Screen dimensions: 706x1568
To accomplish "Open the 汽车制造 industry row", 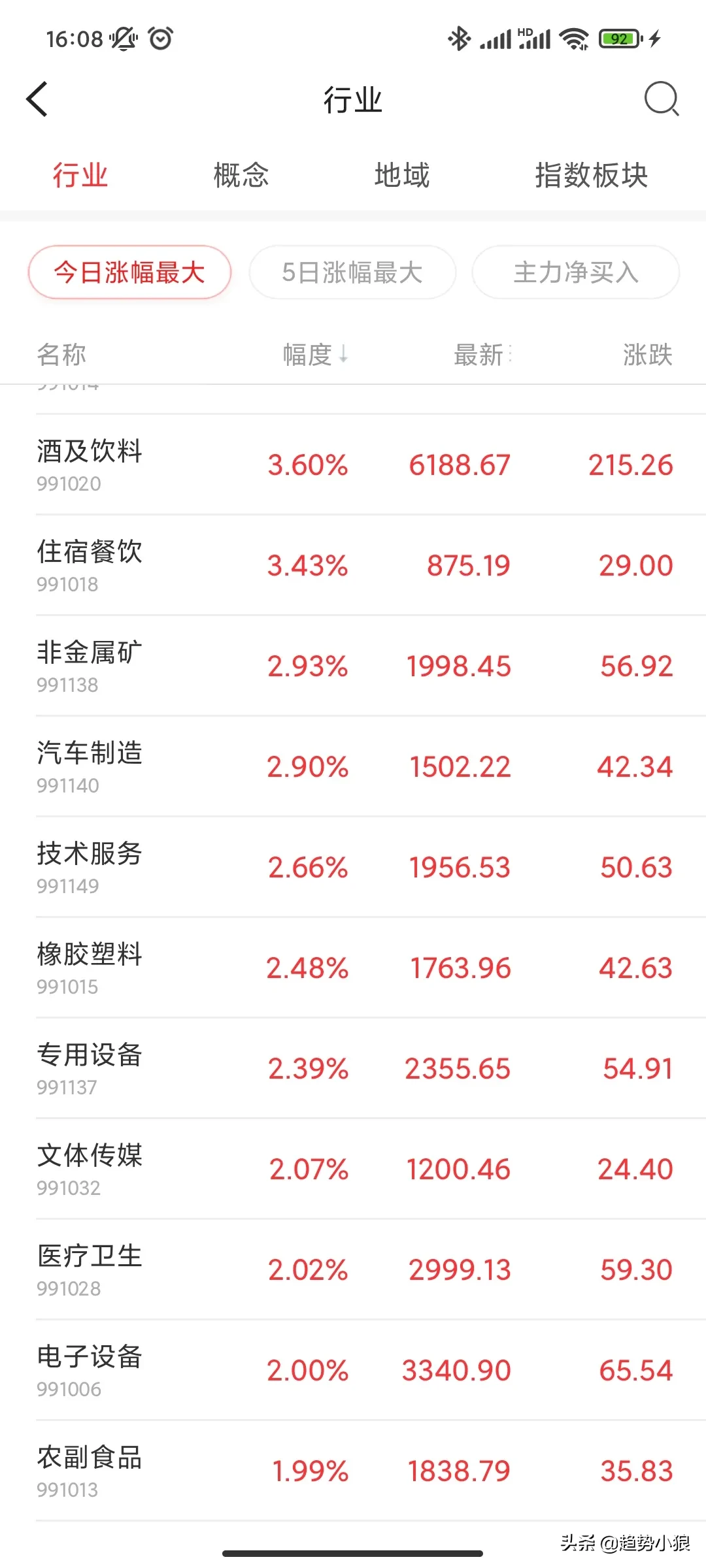I will 353,766.
